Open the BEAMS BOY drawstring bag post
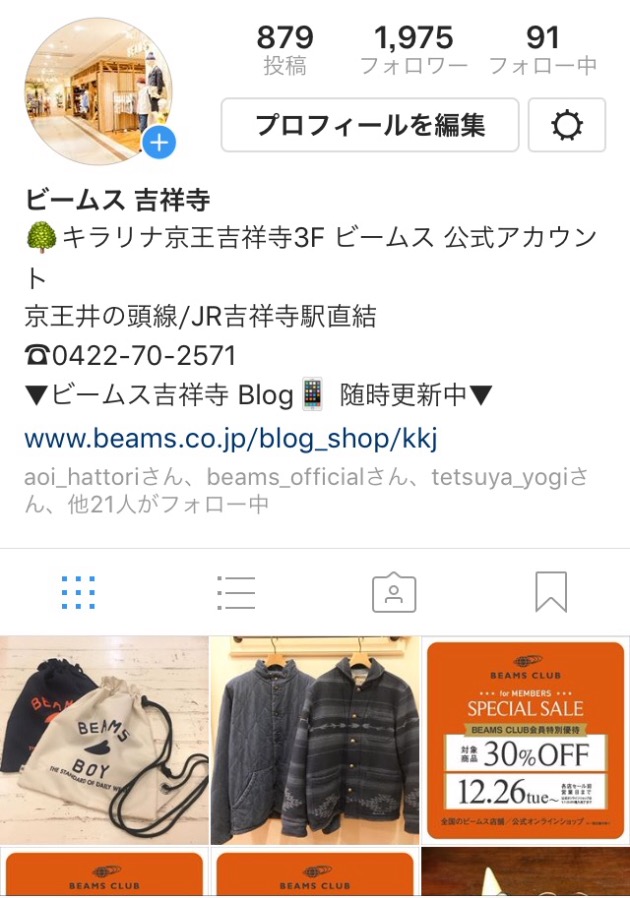Image resolution: width=630 pixels, height=898 pixels. (104, 740)
